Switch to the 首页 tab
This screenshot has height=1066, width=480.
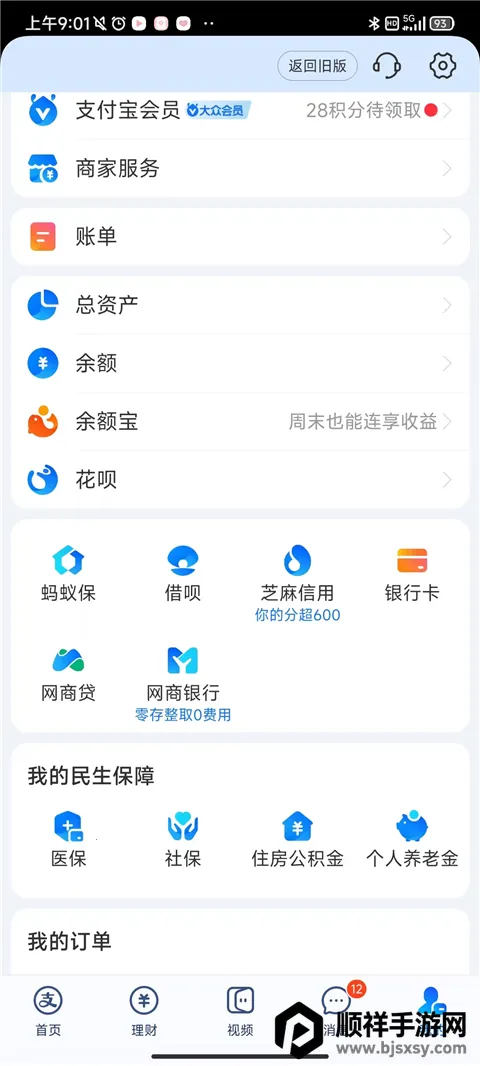tap(48, 1012)
